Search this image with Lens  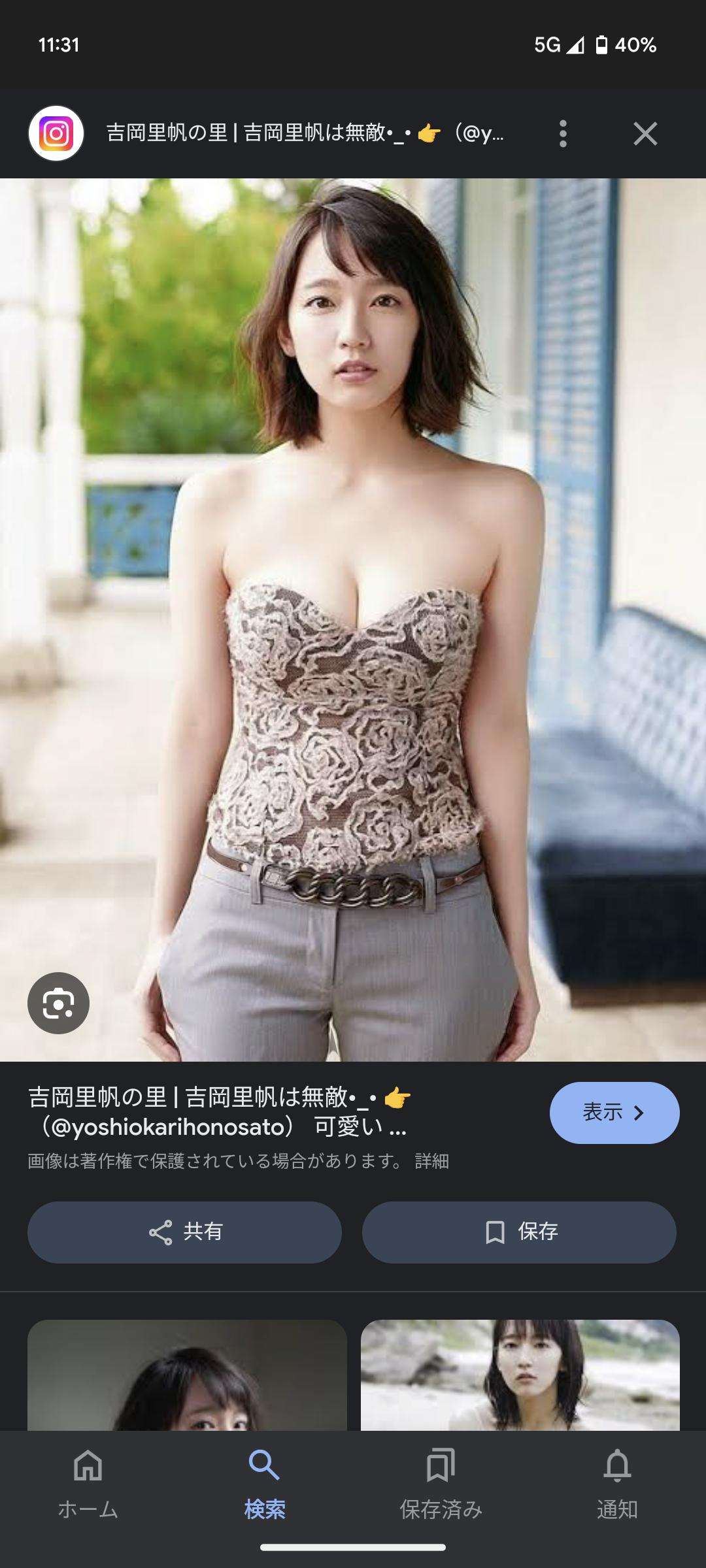point(58,1003)
